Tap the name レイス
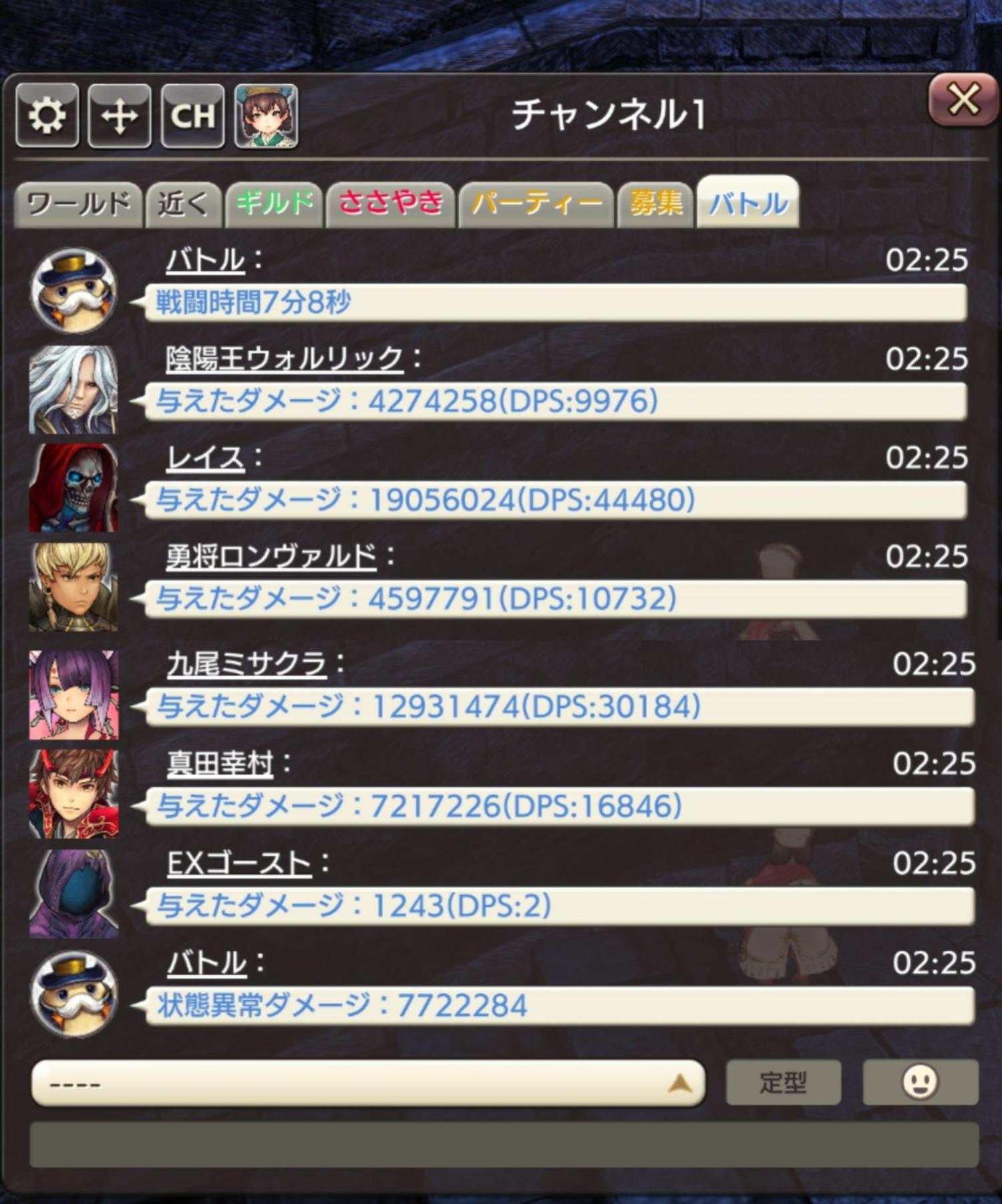 [x=206, y=458]
